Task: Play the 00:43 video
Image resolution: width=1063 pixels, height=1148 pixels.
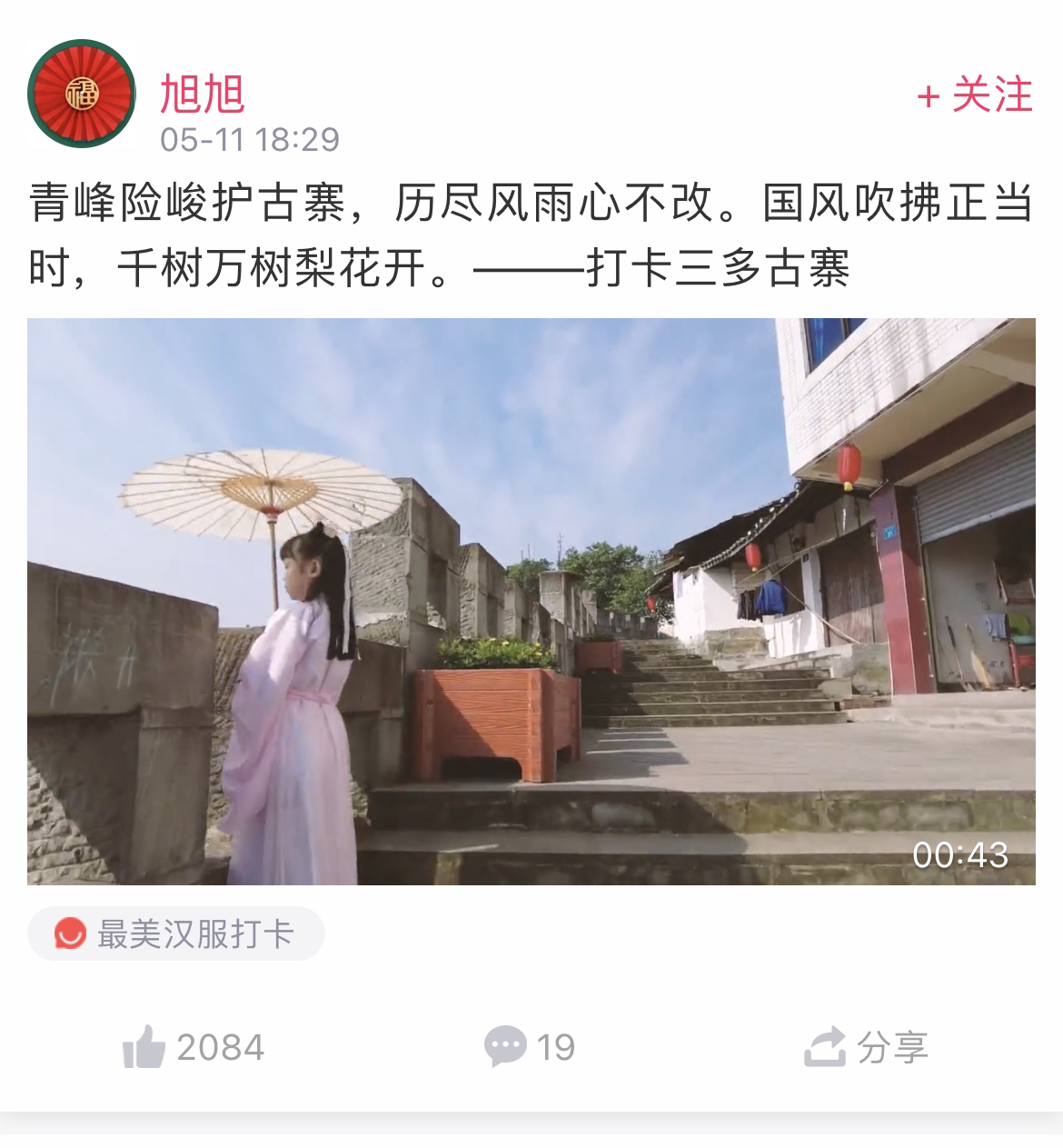Action: (x=531, y=601)
